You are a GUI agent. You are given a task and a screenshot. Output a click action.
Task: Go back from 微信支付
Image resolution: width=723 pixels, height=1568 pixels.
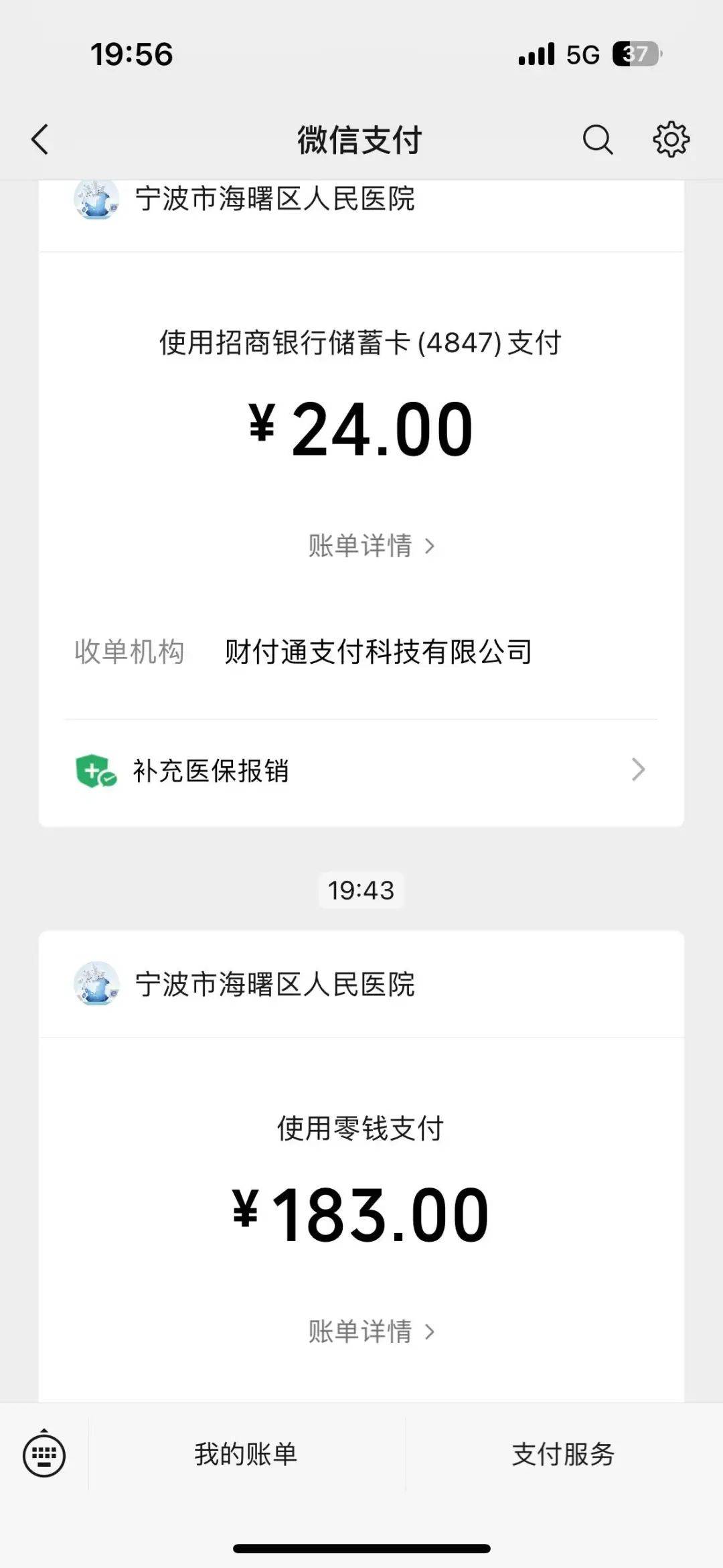(40, 139)
